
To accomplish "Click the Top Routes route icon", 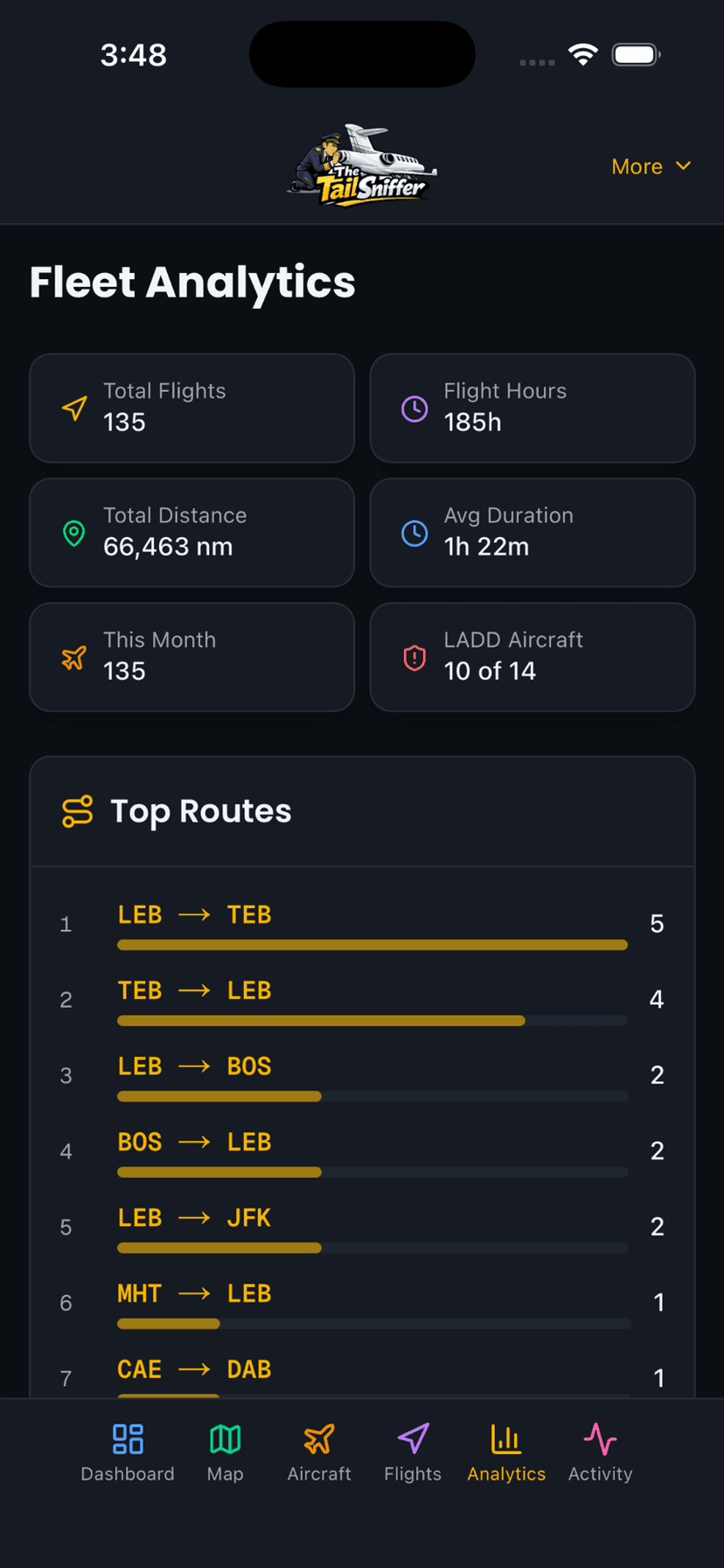I will click(77, 811).
